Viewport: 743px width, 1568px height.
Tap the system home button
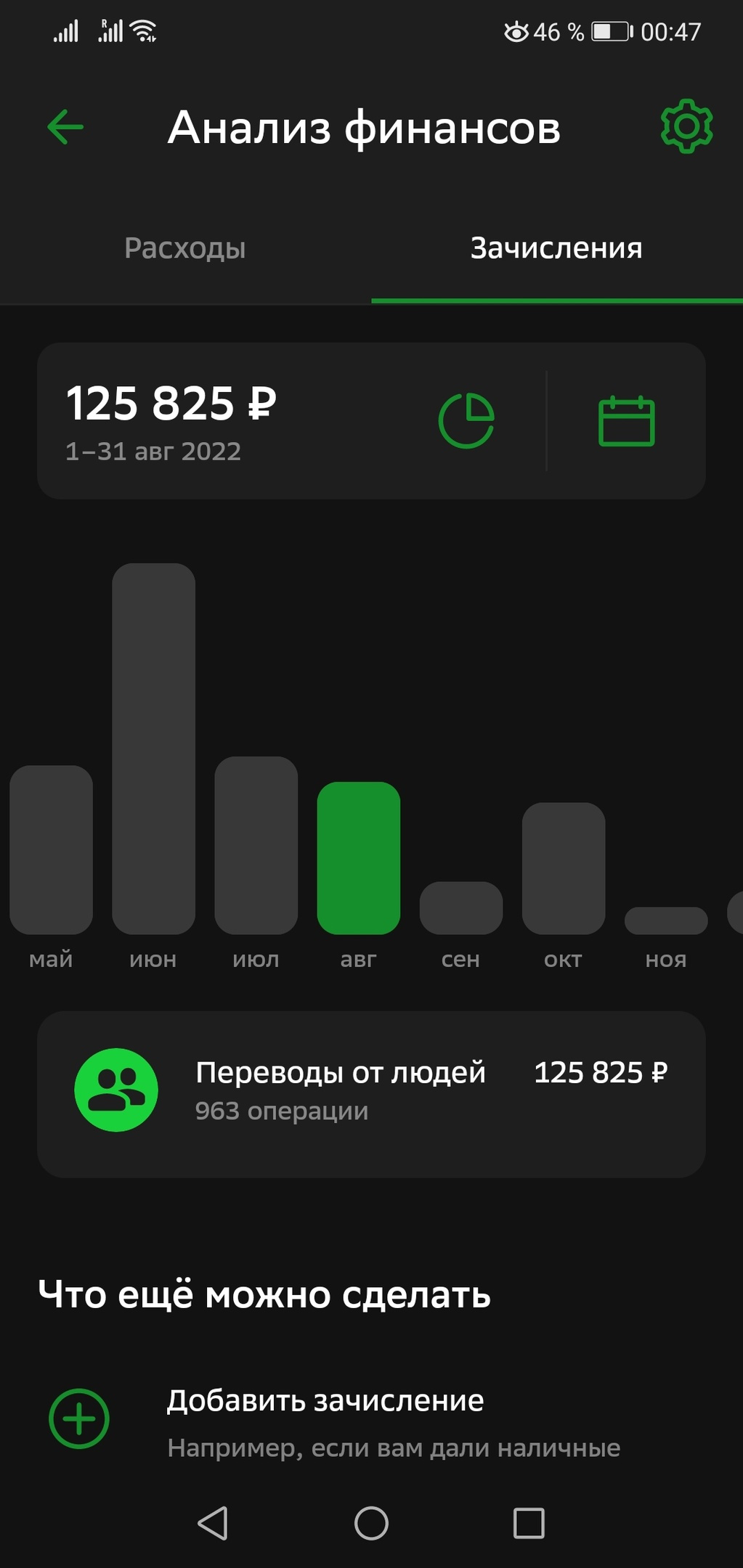[371, 1523]
